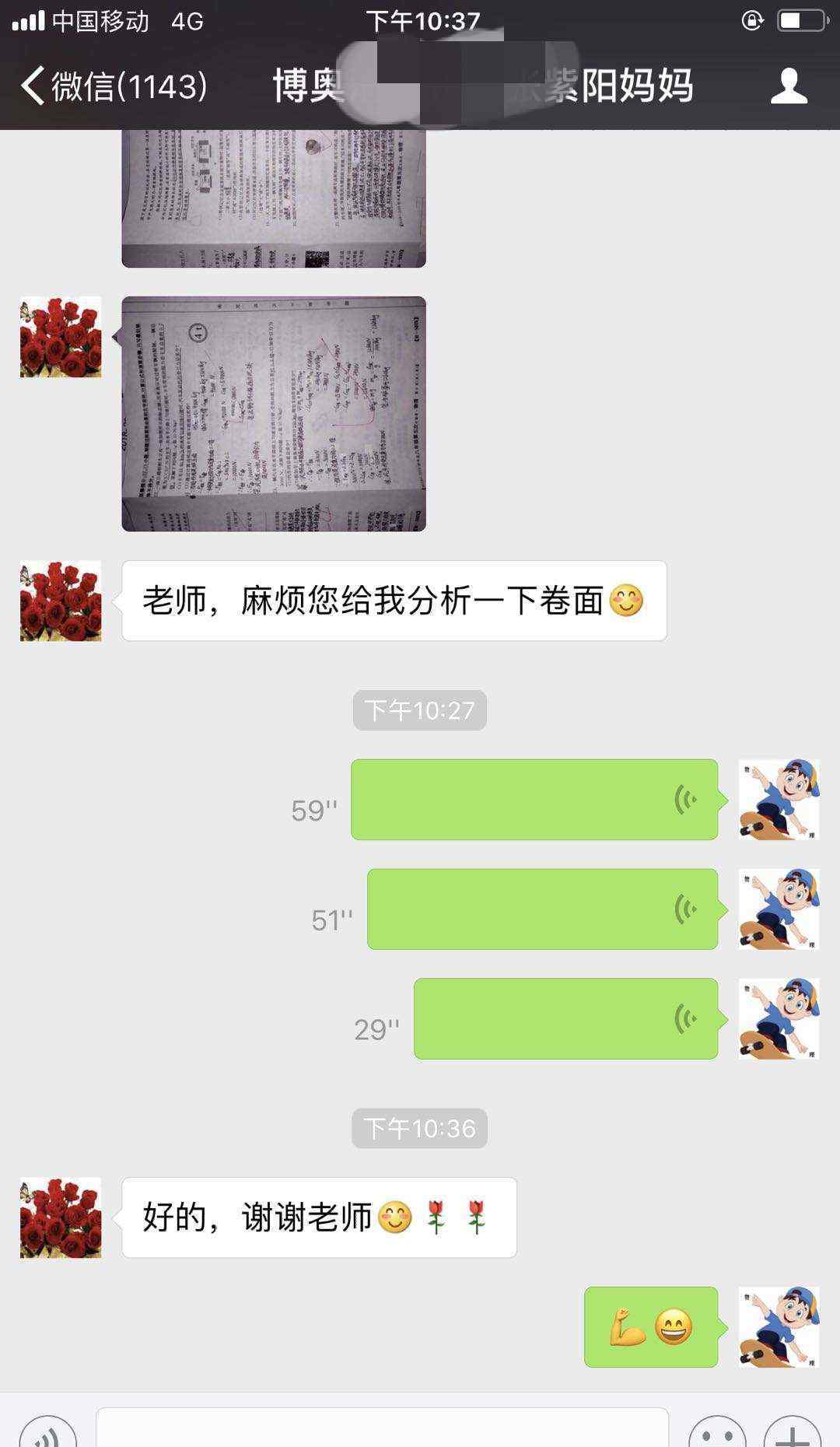Open the chat info profile icon
The image size is (840, 1447).
point(789,85)
